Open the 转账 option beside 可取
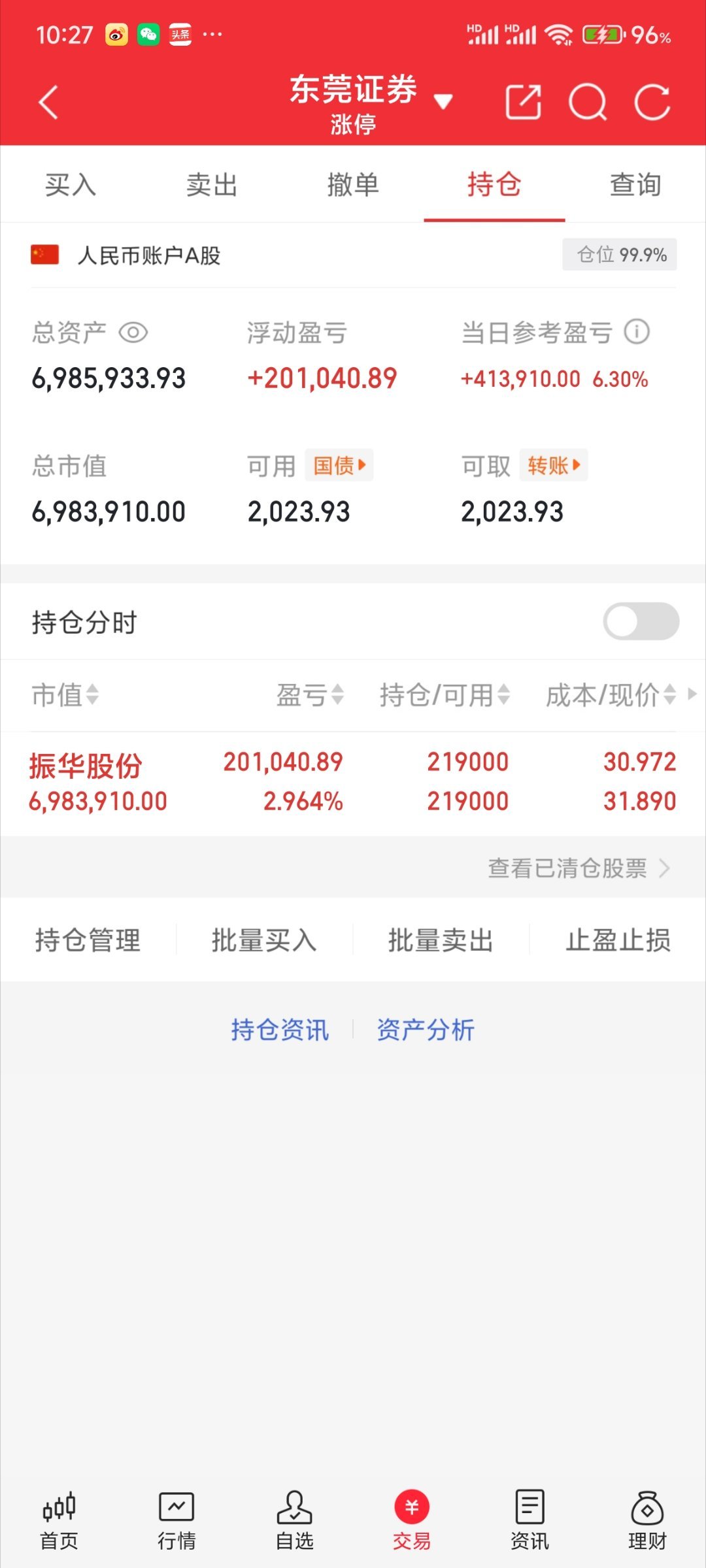 (x=552, y=465)
